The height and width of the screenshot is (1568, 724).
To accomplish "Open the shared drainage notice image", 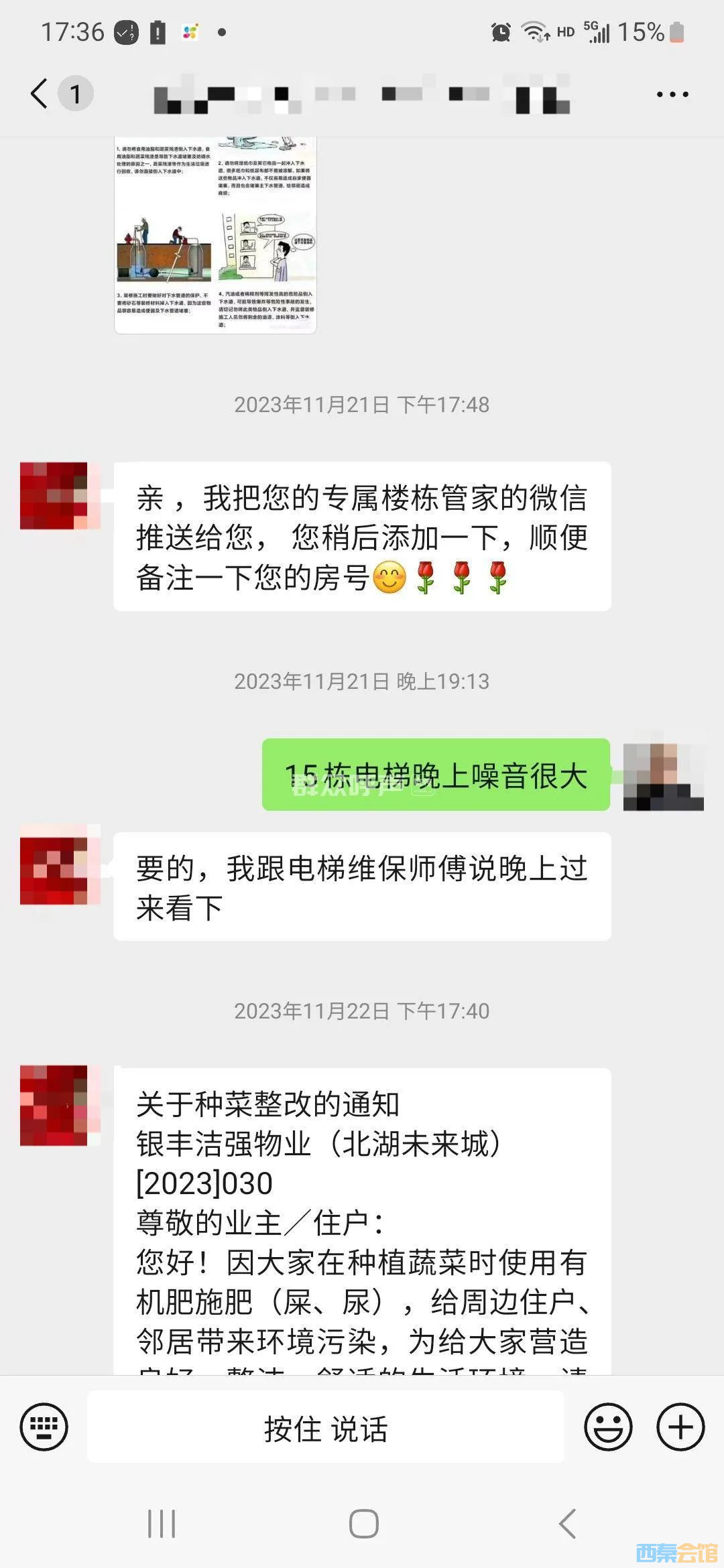I will point(215,235).
